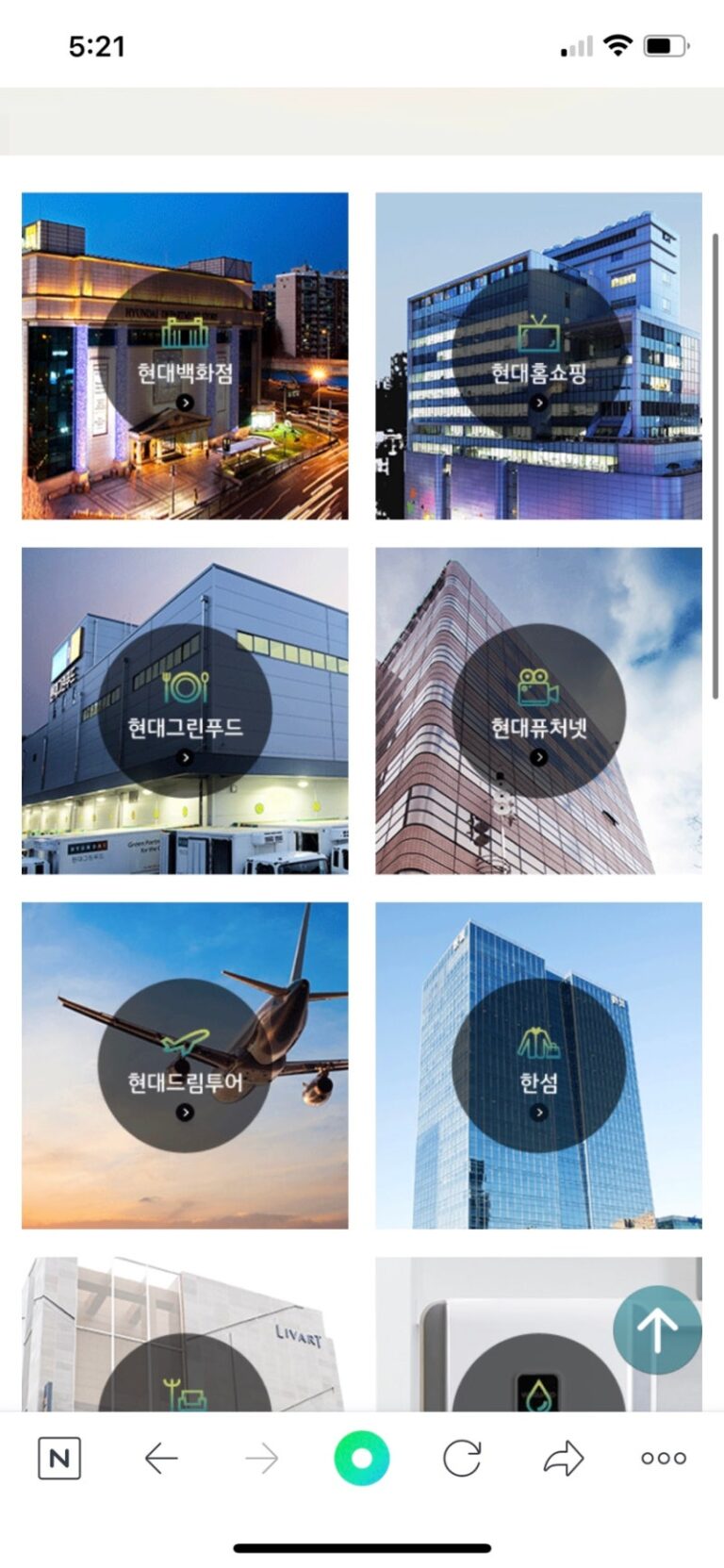The image size is (724, 1568).
Task: Share this page
Action: pos(564,1459)
